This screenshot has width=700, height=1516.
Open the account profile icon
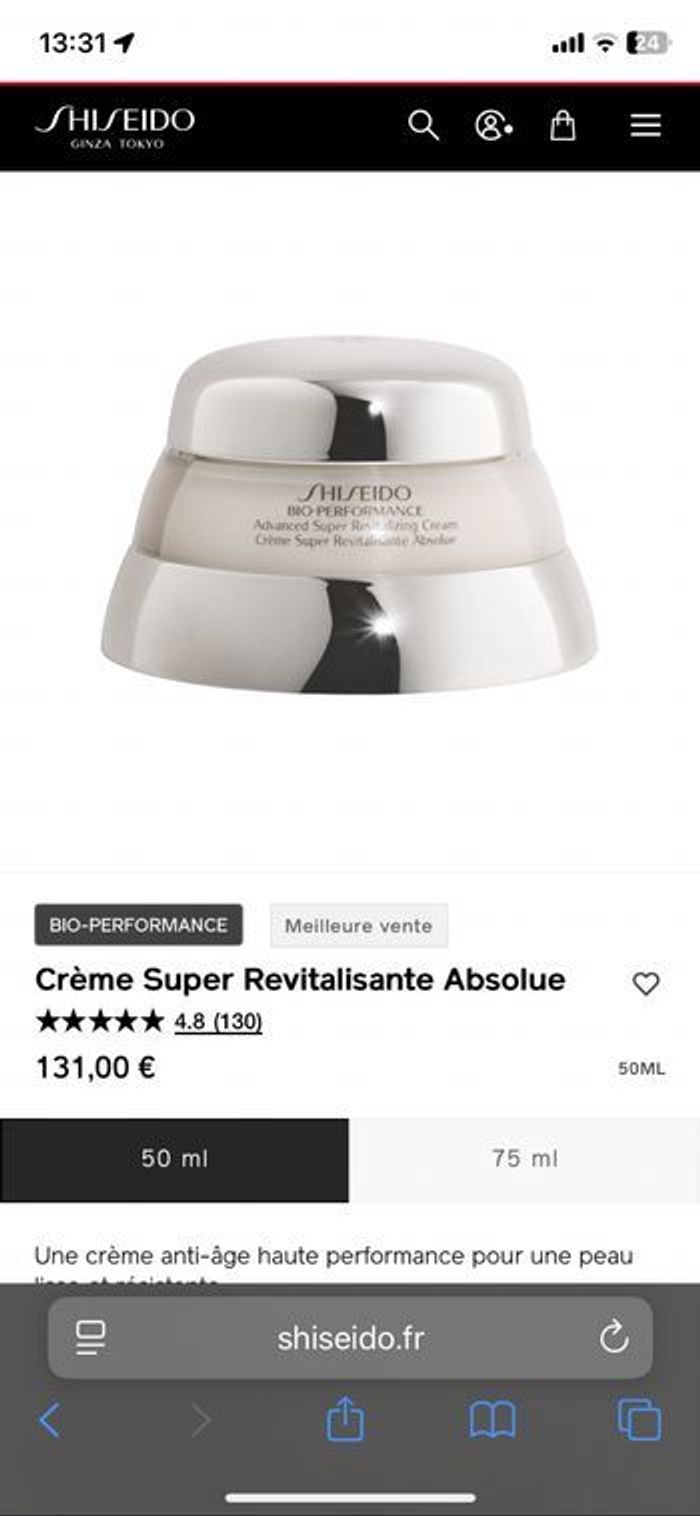click(493, 126)
